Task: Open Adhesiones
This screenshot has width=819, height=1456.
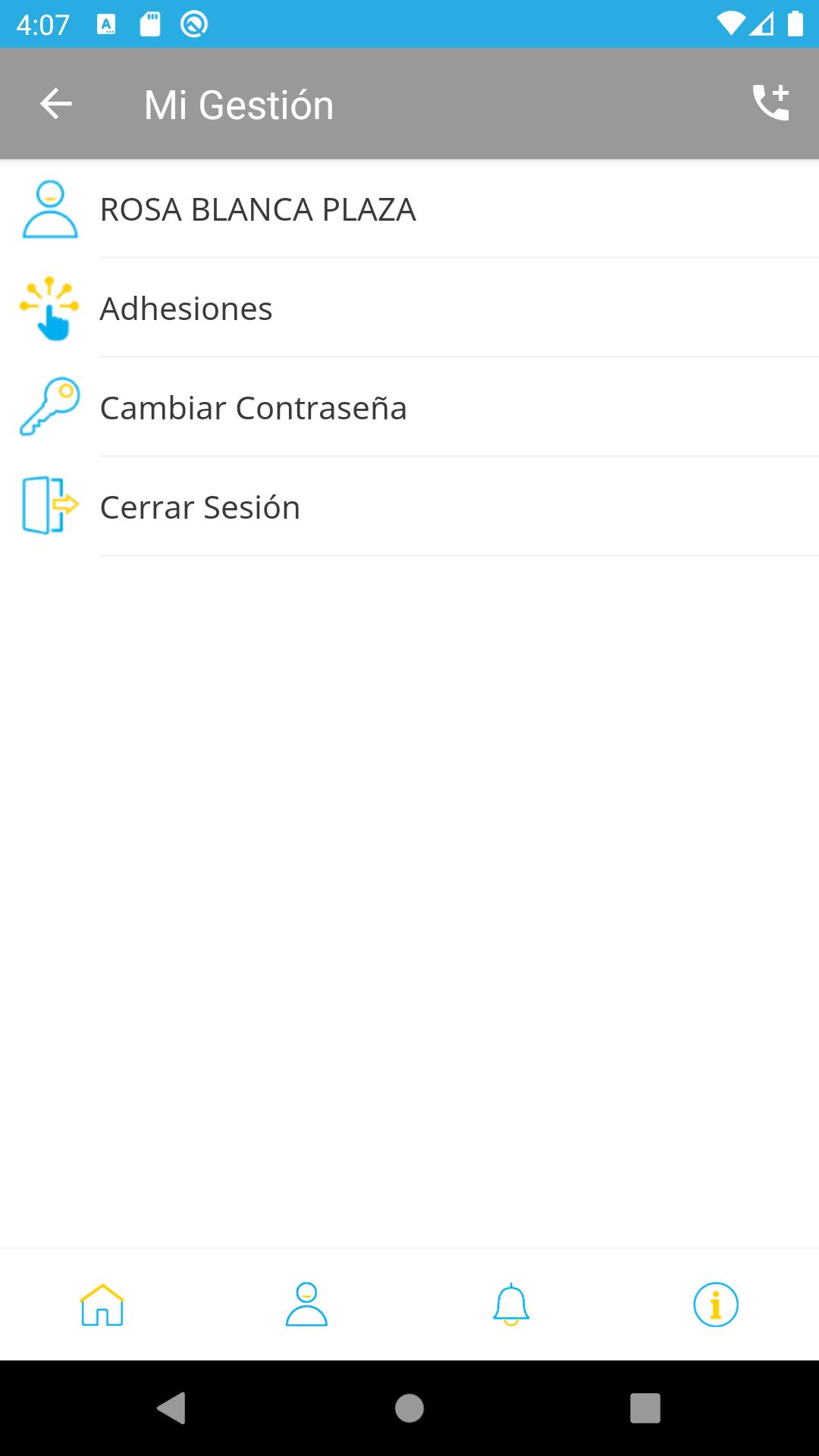Action: click(409, 309)
